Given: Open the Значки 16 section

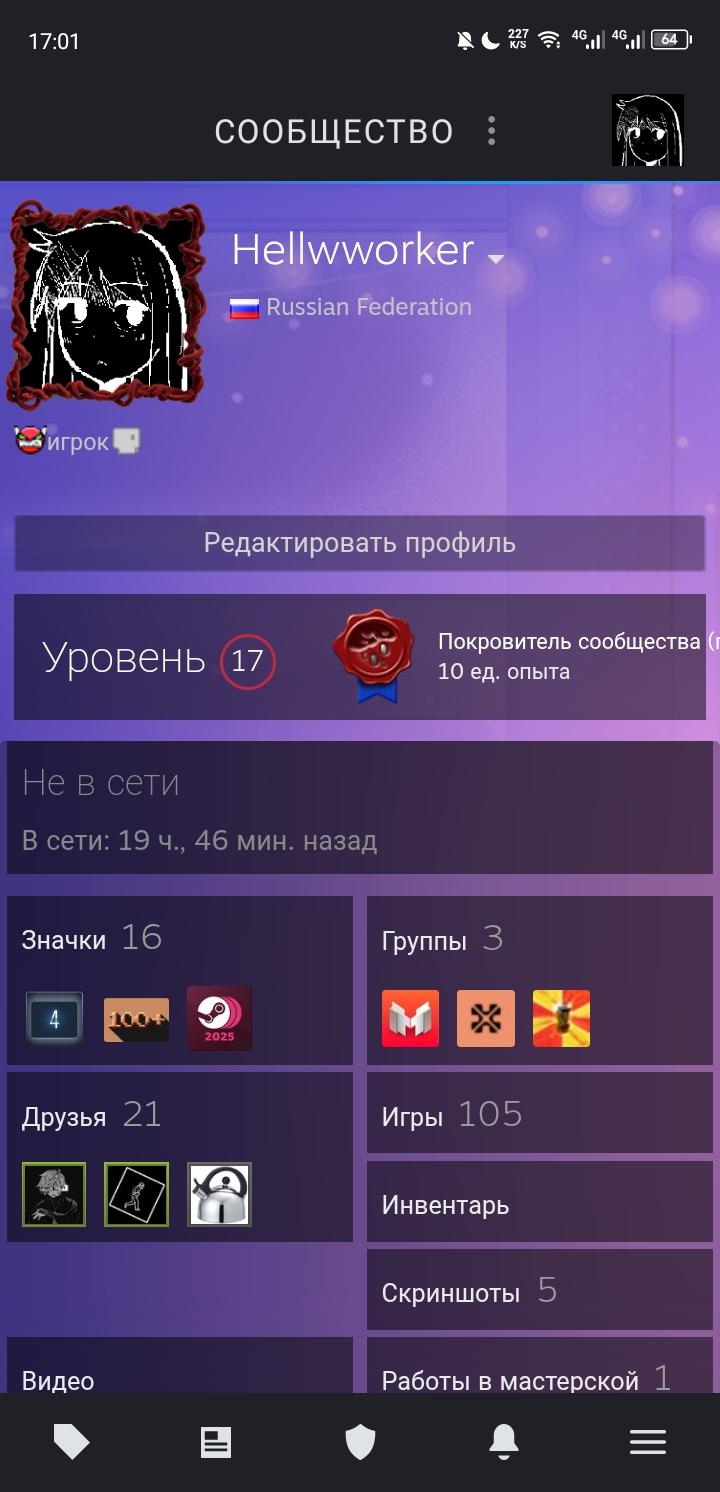Looking at the screenshot, I should click(x=92, y=938).
